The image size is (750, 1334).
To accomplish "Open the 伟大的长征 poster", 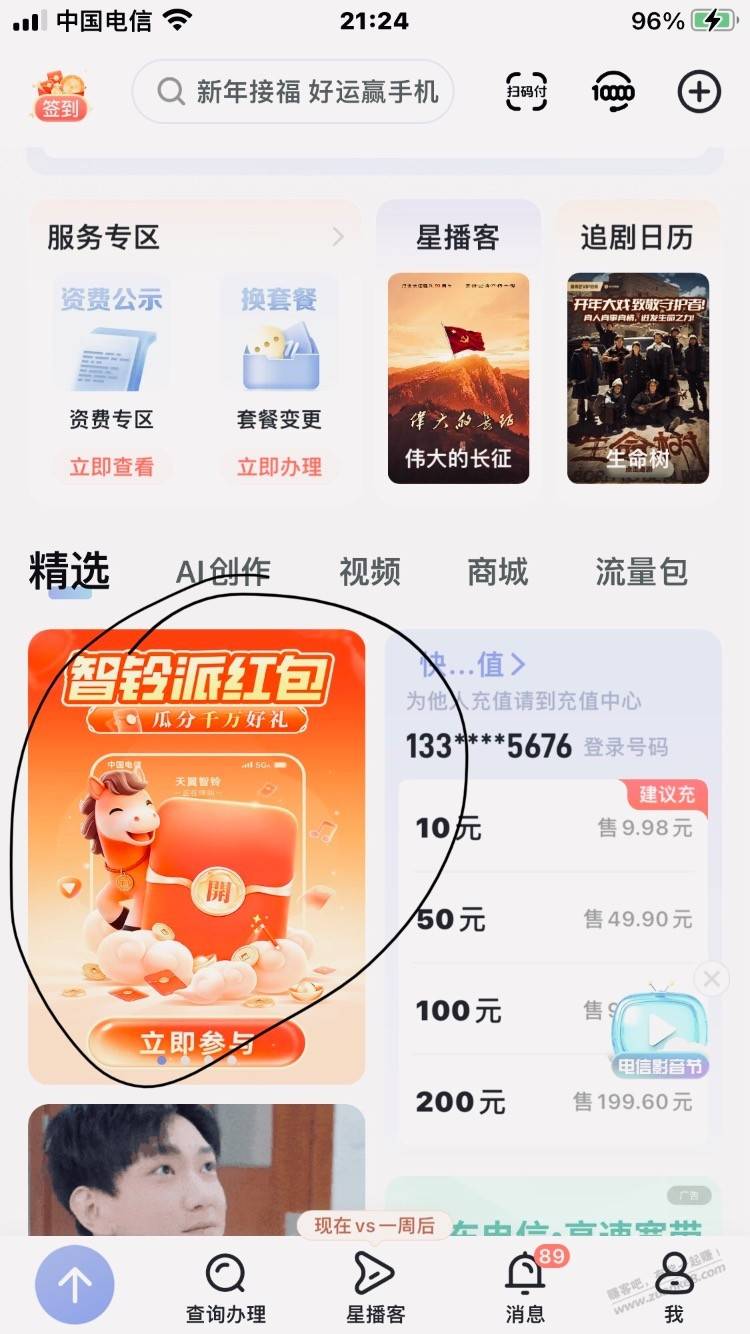I will point(458,378).
